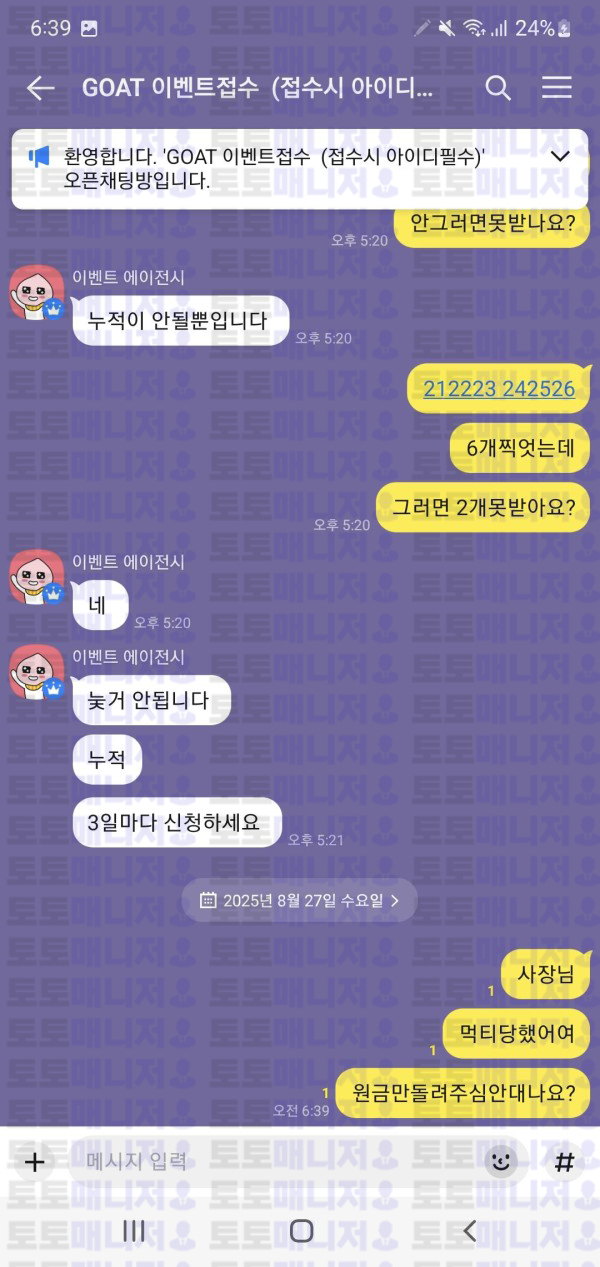The image size is (600, 1267).
Task: Open the chat room hamburger menu
Action: 557,88
